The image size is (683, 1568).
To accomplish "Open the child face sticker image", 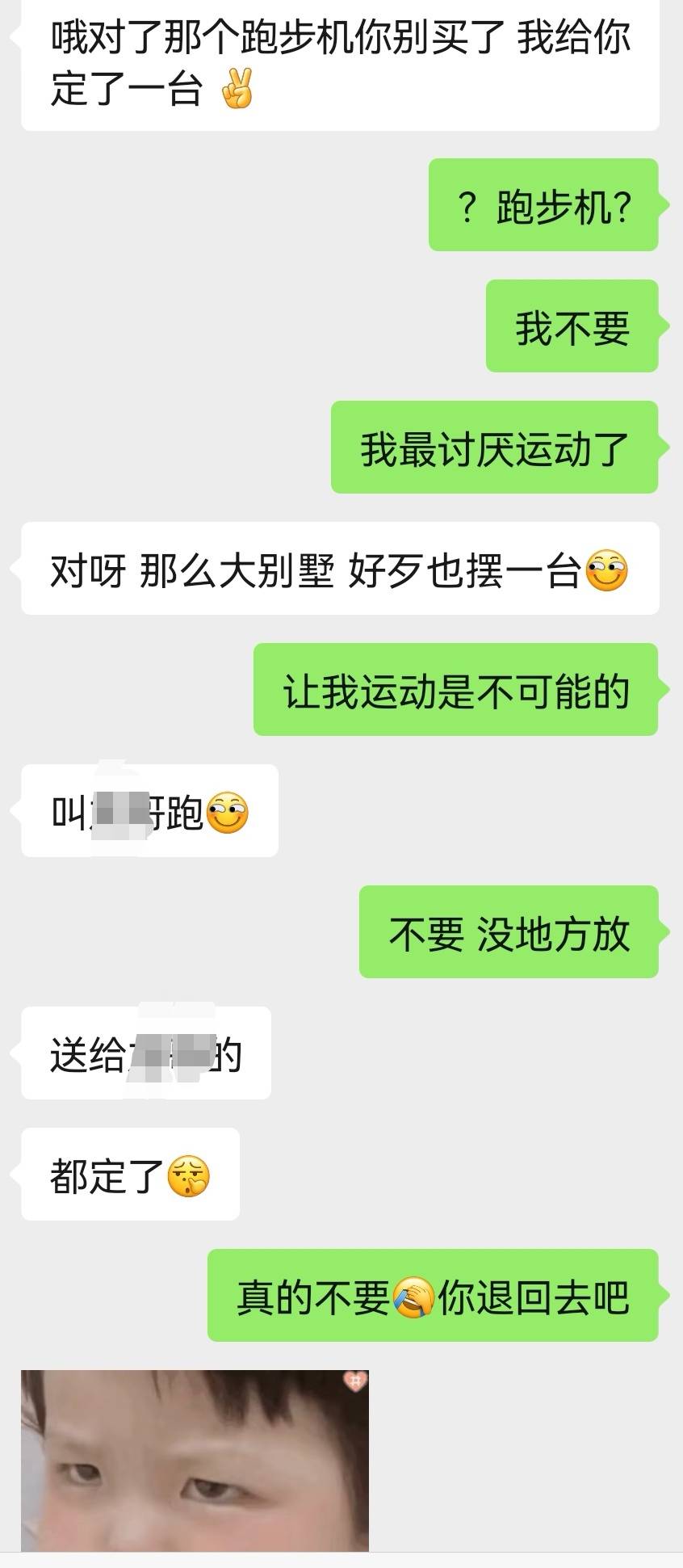I will 195,1461.
